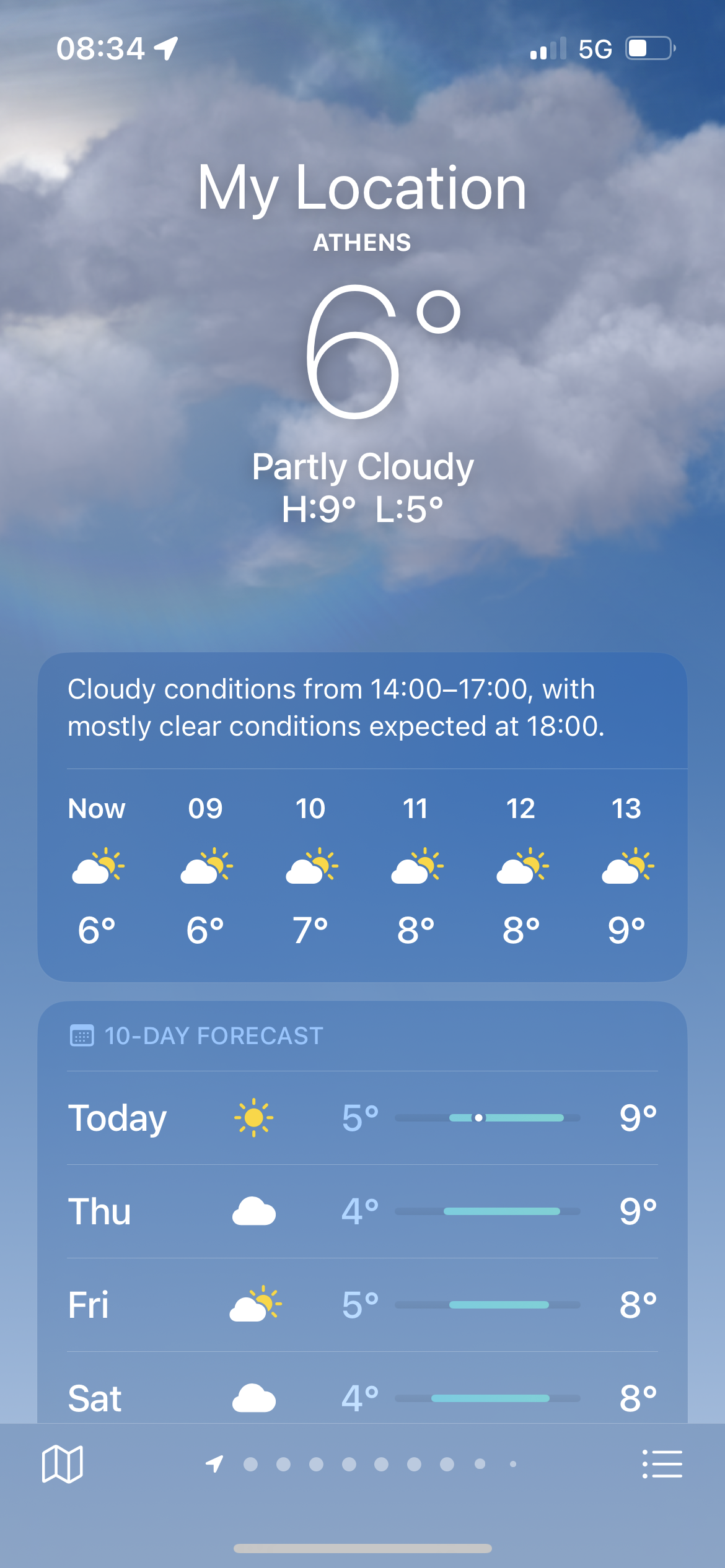This screenshot has width=725, height=1568.
Task: Show the Sat forecast row details
Action: point(362,1397)
